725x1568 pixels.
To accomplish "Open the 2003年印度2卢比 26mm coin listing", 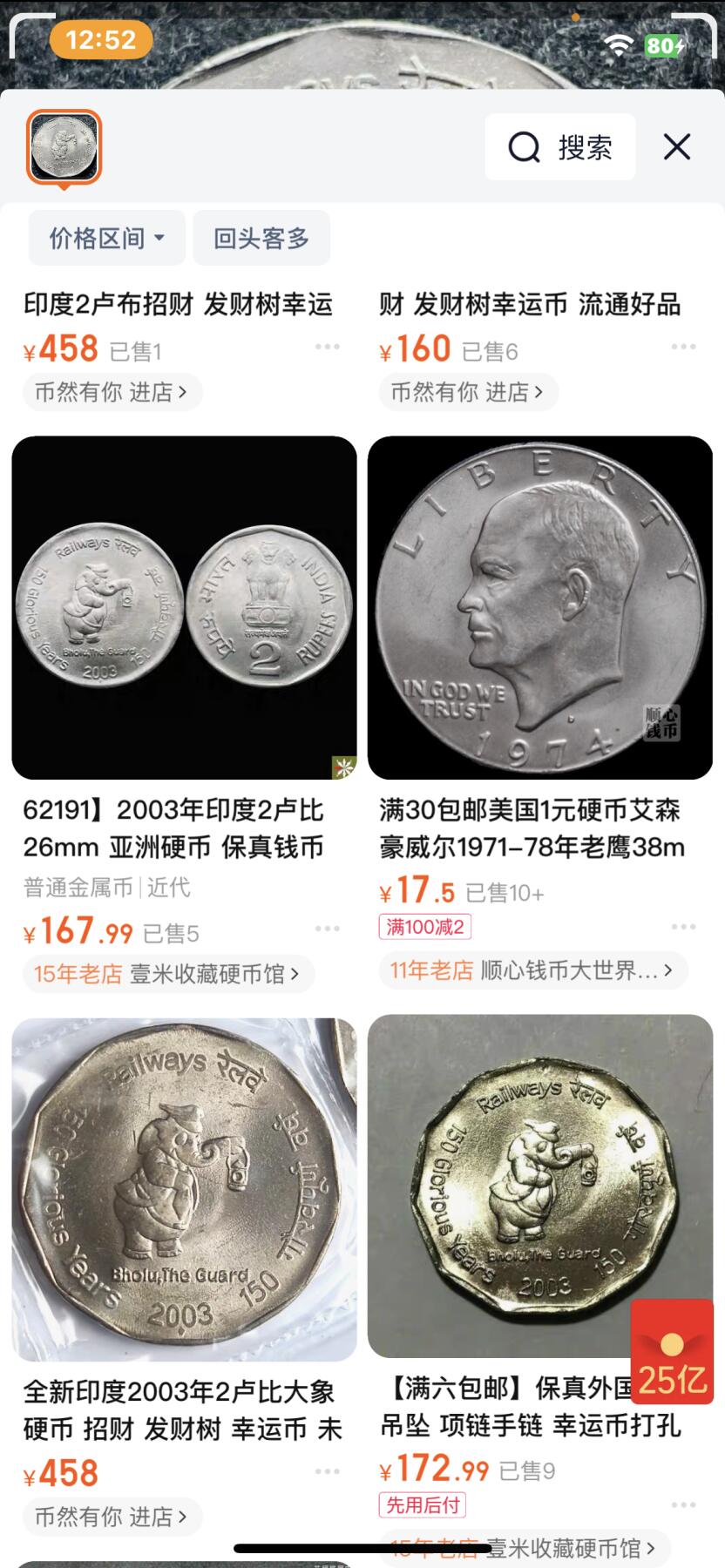I will click(x=184, y=607).
